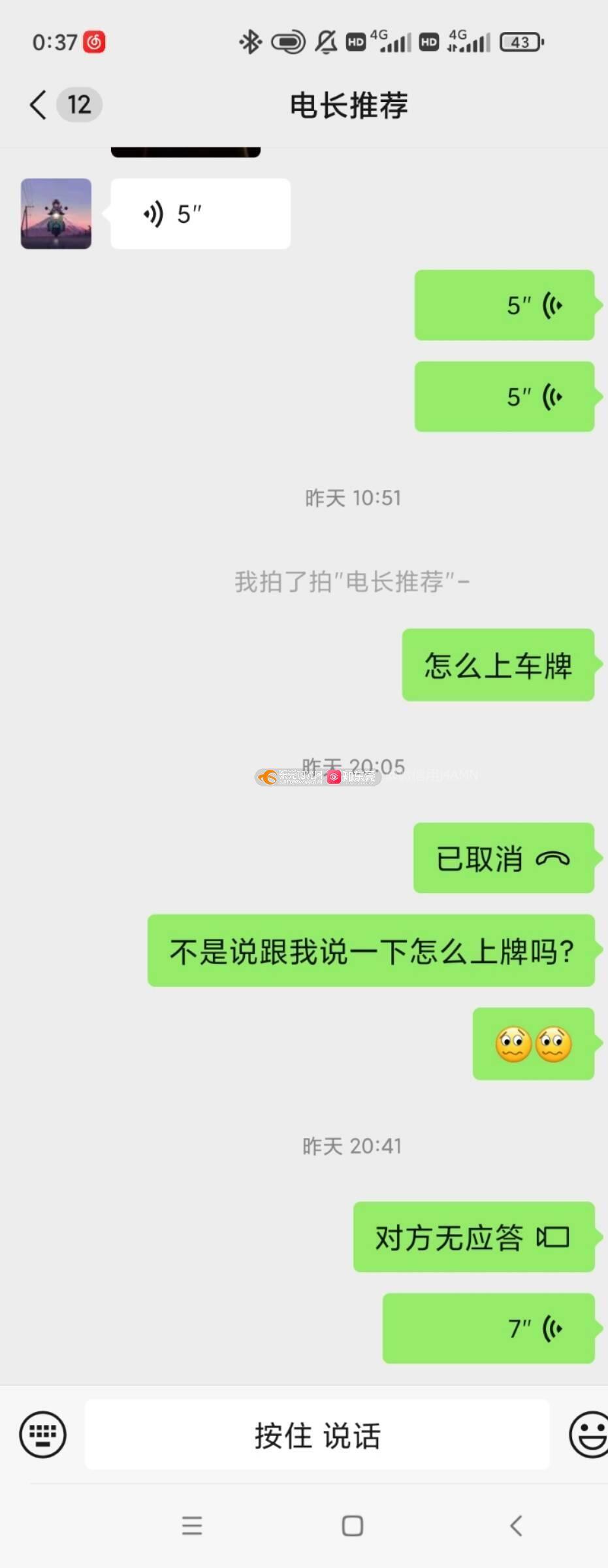The image size is (608, 1568).
Task: Tap the system home button
Action: 353,1526
